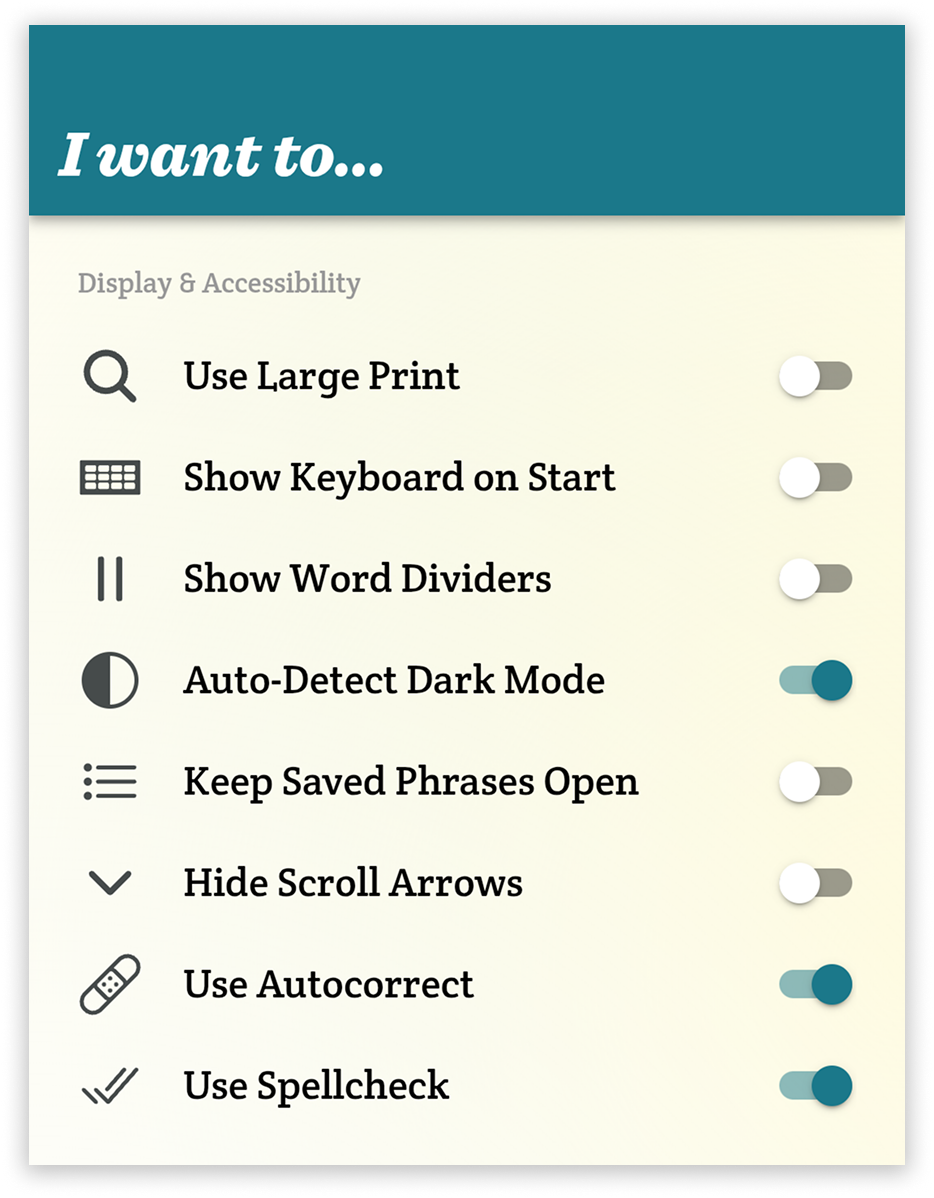Enable Show Word Dividers
The width and height of the screenshot is (934, 1198).
click(814, 578)
